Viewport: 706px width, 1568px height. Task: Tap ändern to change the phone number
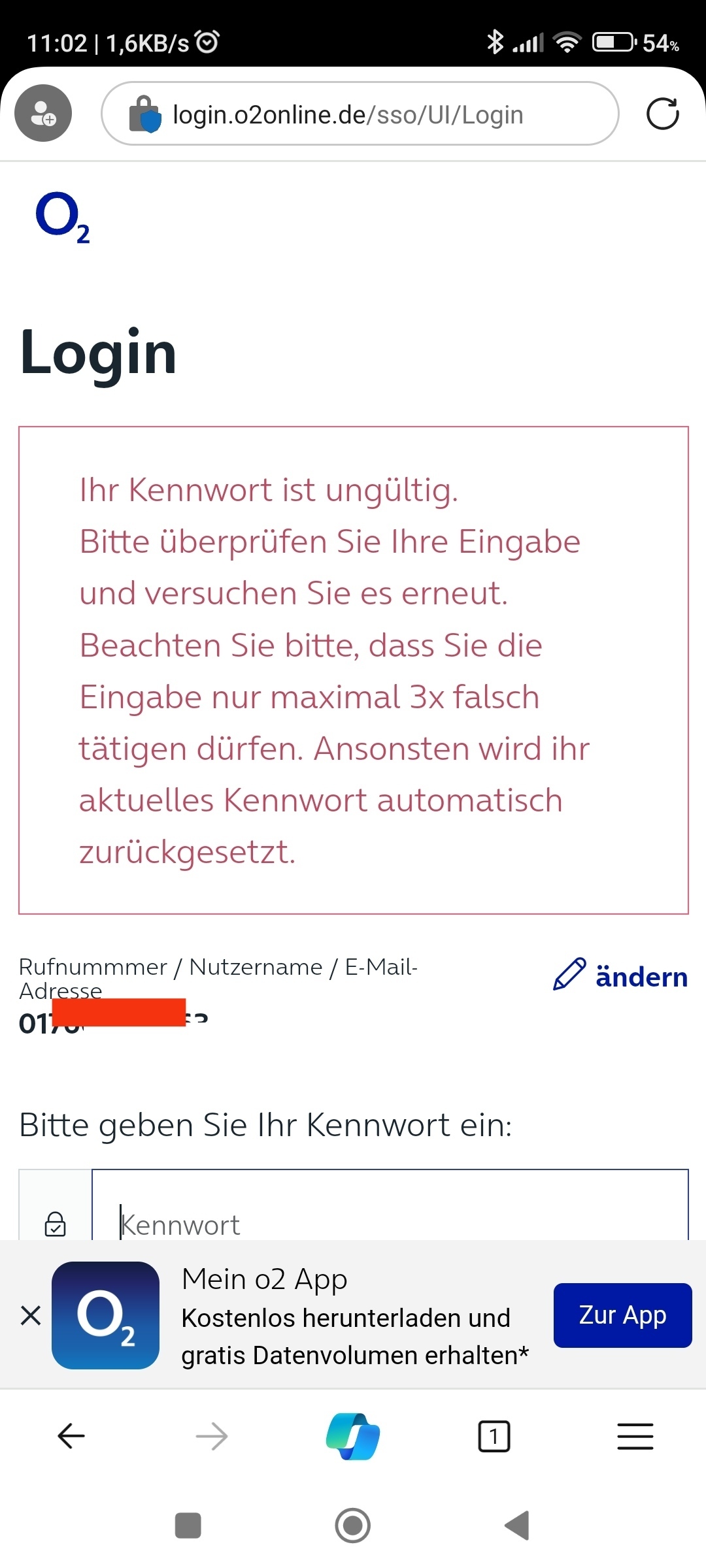(621, 976)
